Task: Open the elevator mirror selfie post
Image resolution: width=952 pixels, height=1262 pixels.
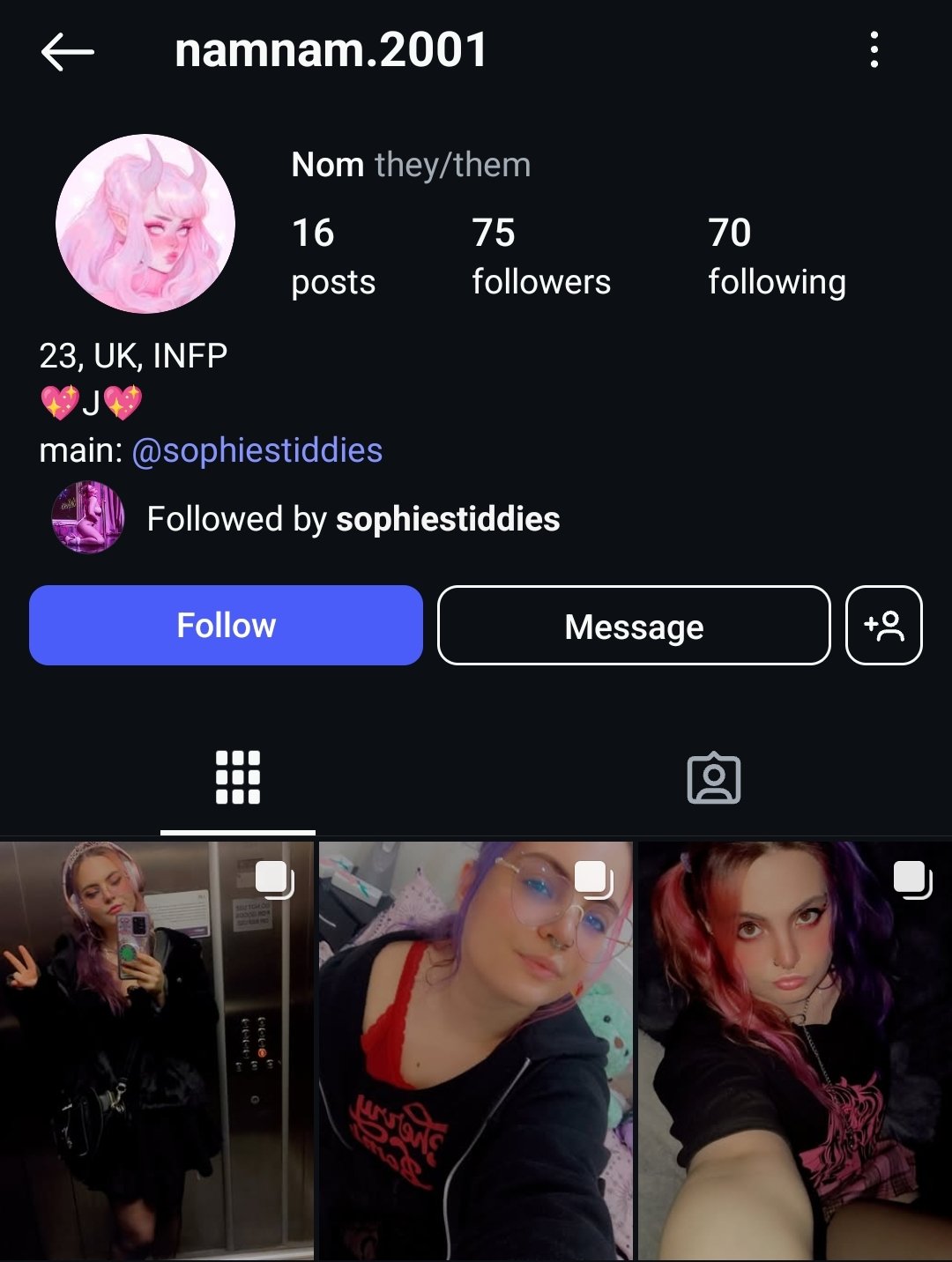Action: [157, 1049]
